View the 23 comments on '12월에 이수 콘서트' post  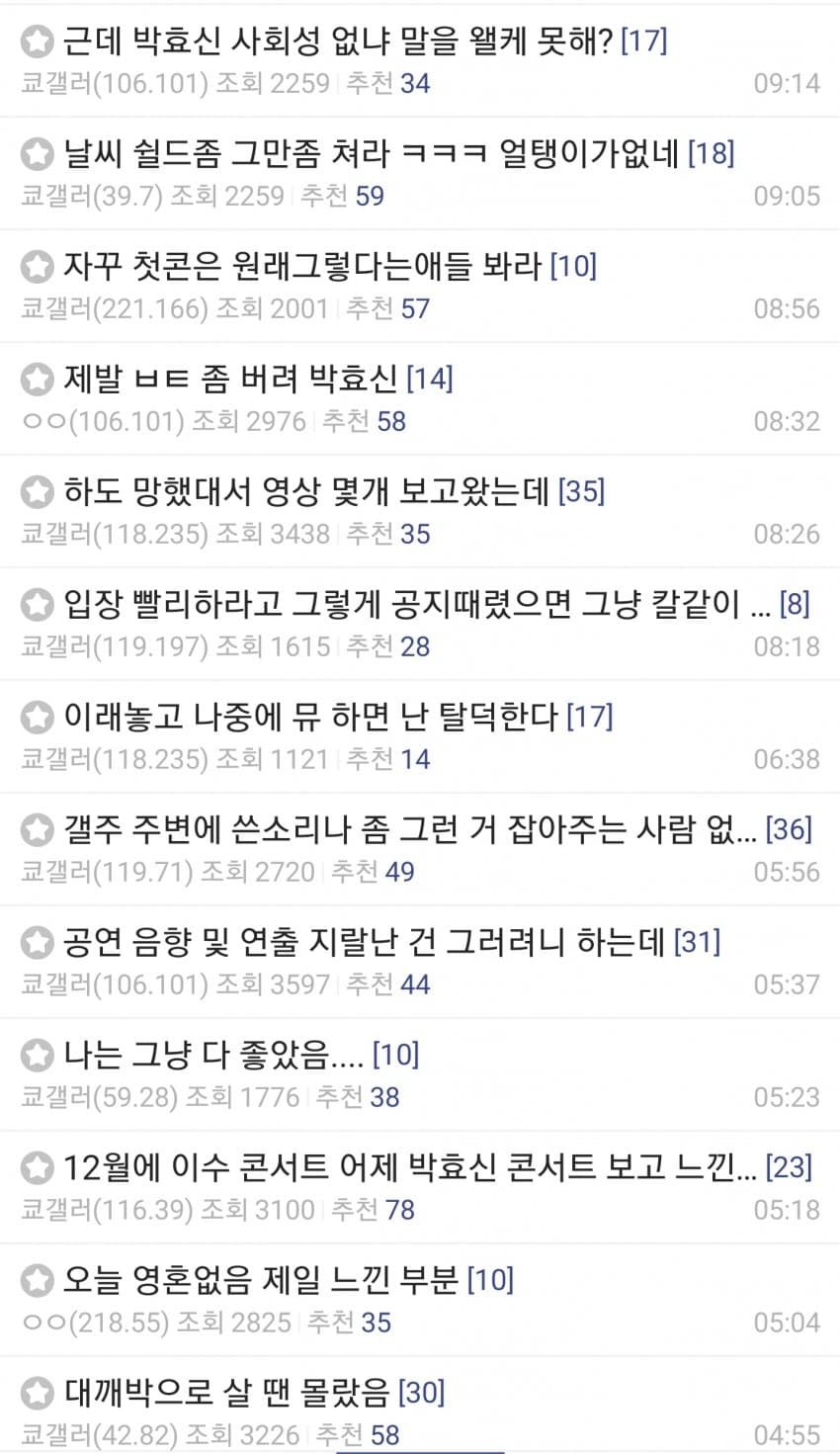[789, 1168]
